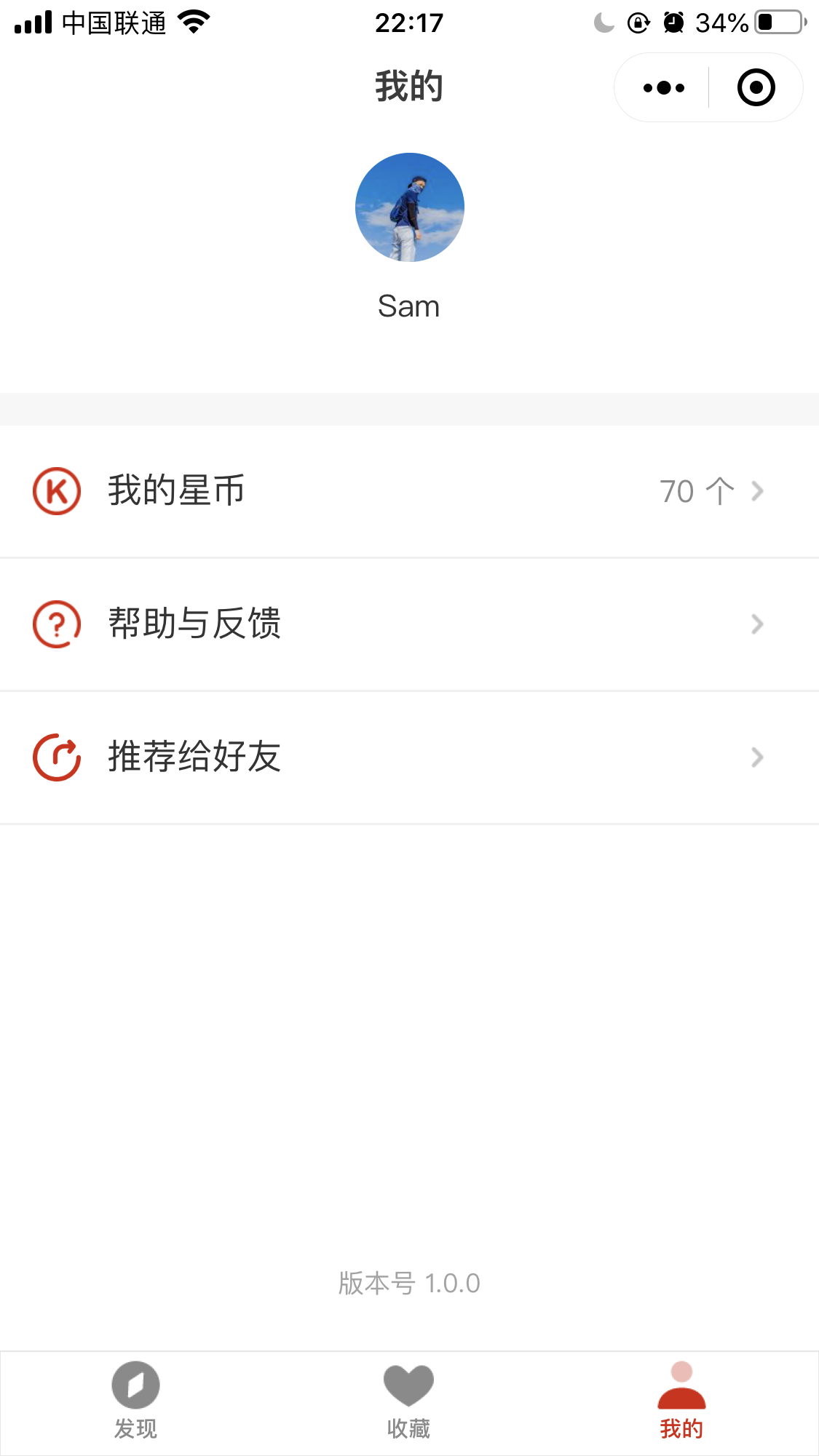Image resolution: width=819 pixels, height=1456 pixels.
Task: Close the mini program with the circle button
Action: coord(756,88)
